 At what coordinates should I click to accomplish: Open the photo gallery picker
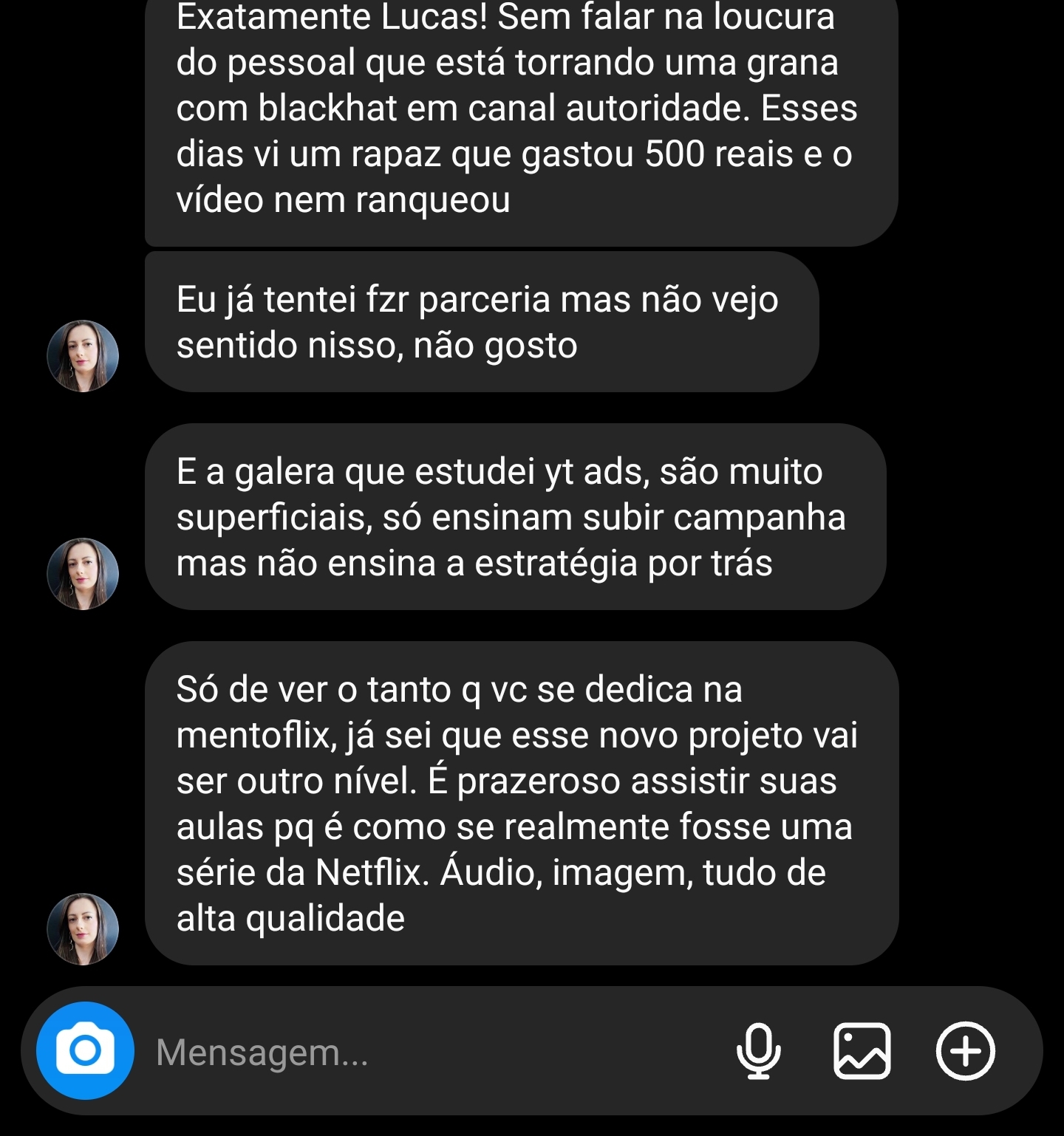tap(862, 1050)
